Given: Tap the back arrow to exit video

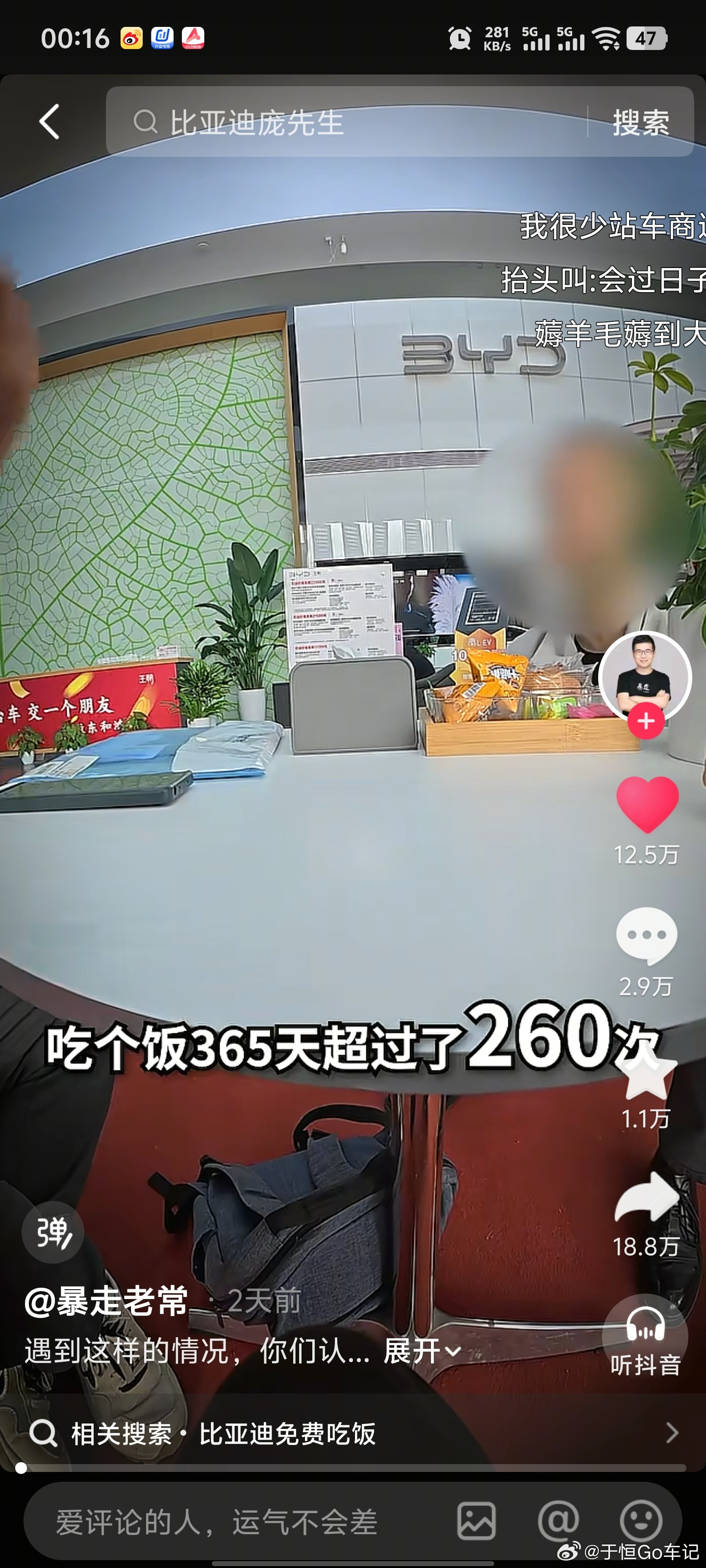Looking at the screenshot, I should [x=50, y=121].
